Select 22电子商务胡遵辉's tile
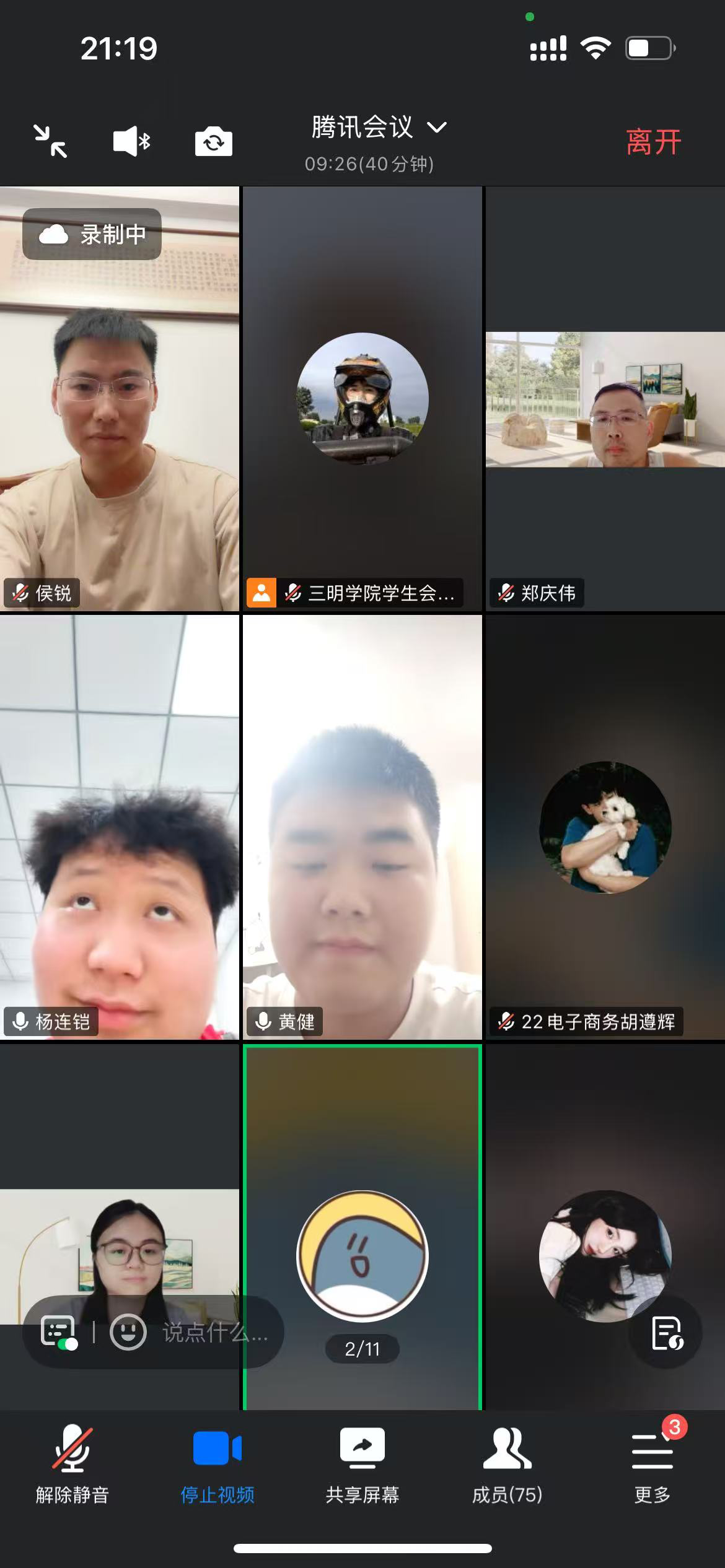 pyautogui.click(x=605, y=827)
